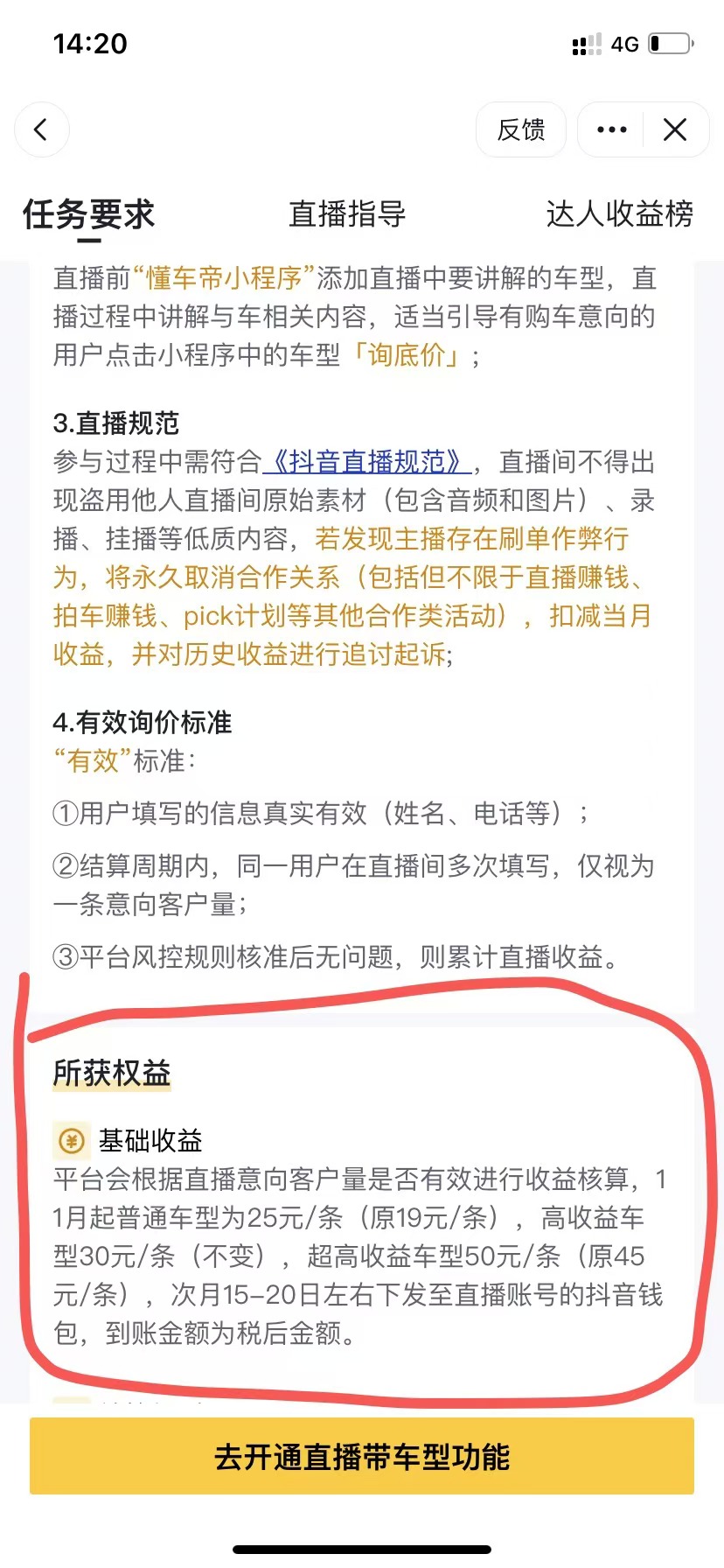
Task: Tap the cellular signal bars icon
Action: click(585, 43)
